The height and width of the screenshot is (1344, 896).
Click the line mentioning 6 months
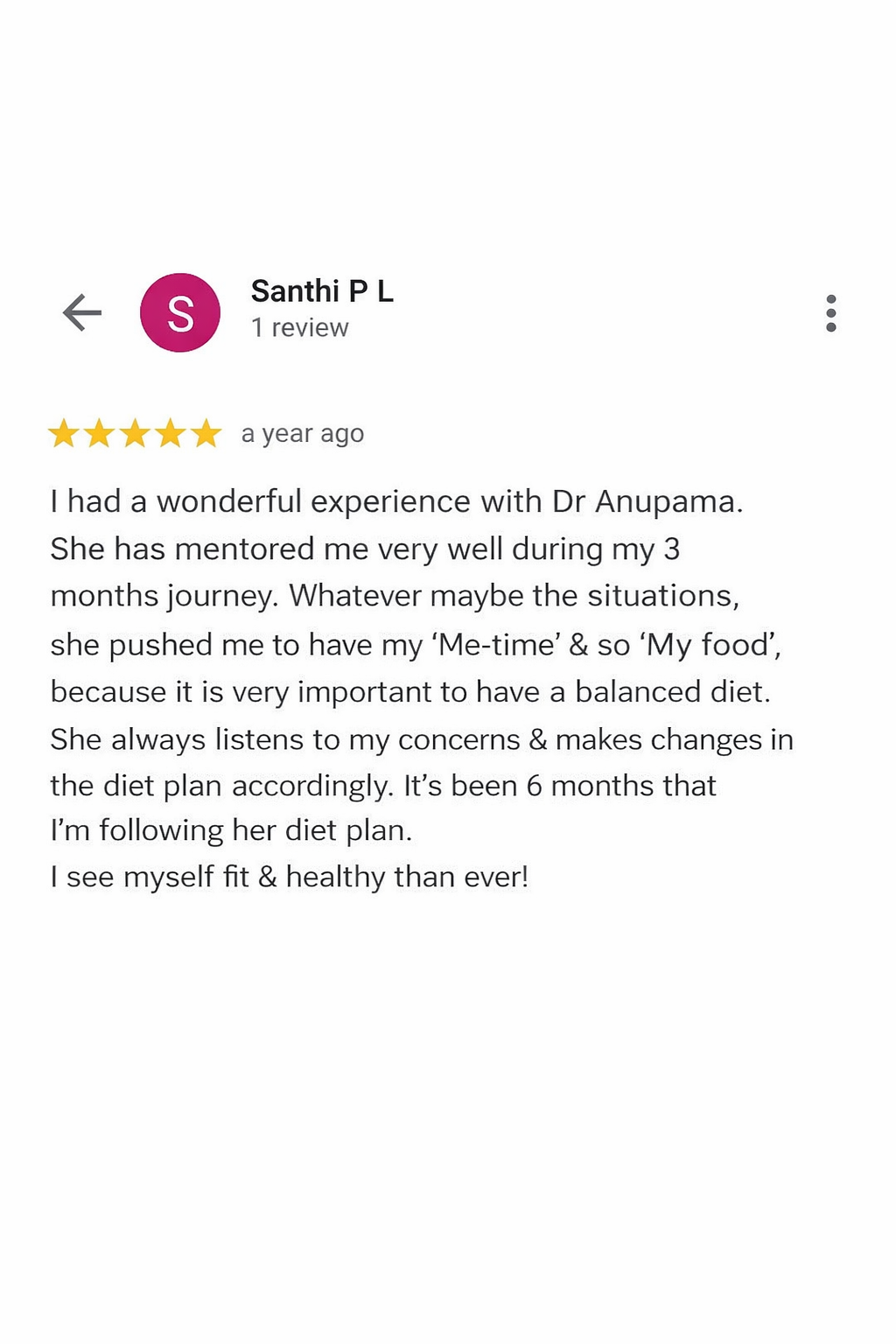[x=382, y=785]
